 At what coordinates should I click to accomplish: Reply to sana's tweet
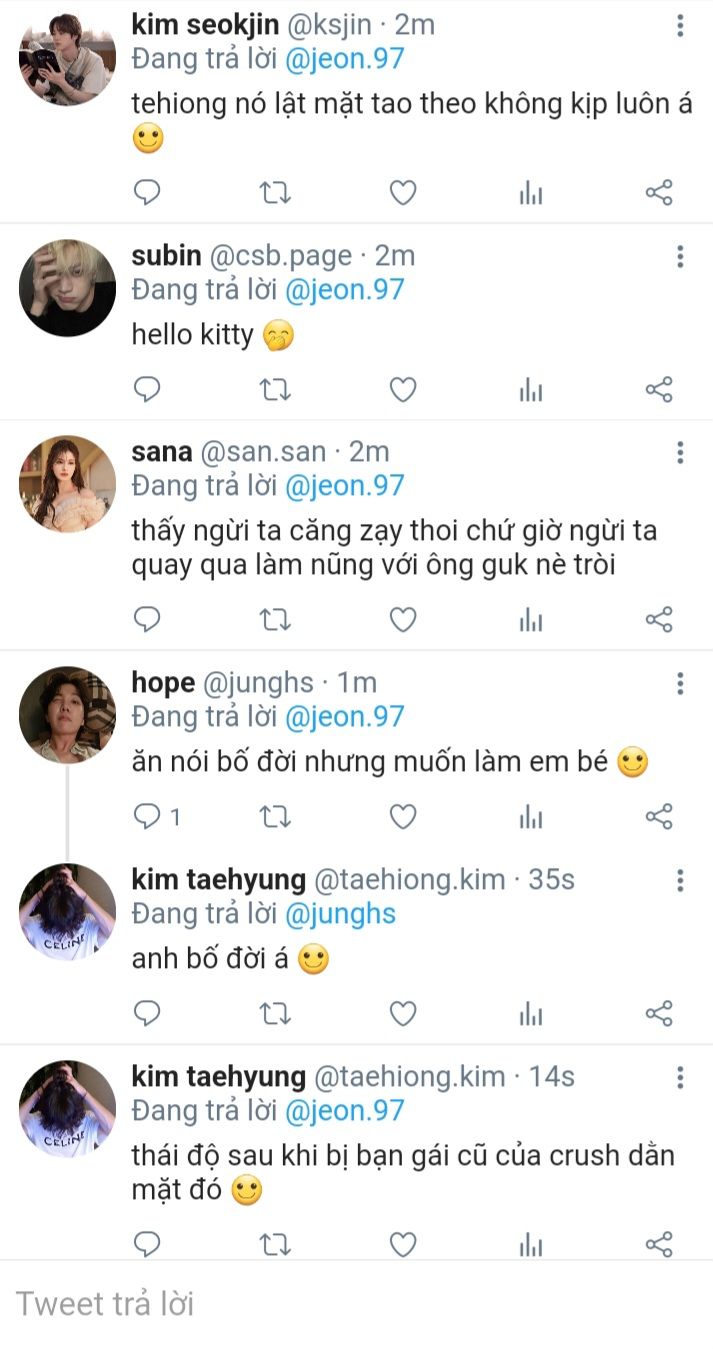coord(147,620)
